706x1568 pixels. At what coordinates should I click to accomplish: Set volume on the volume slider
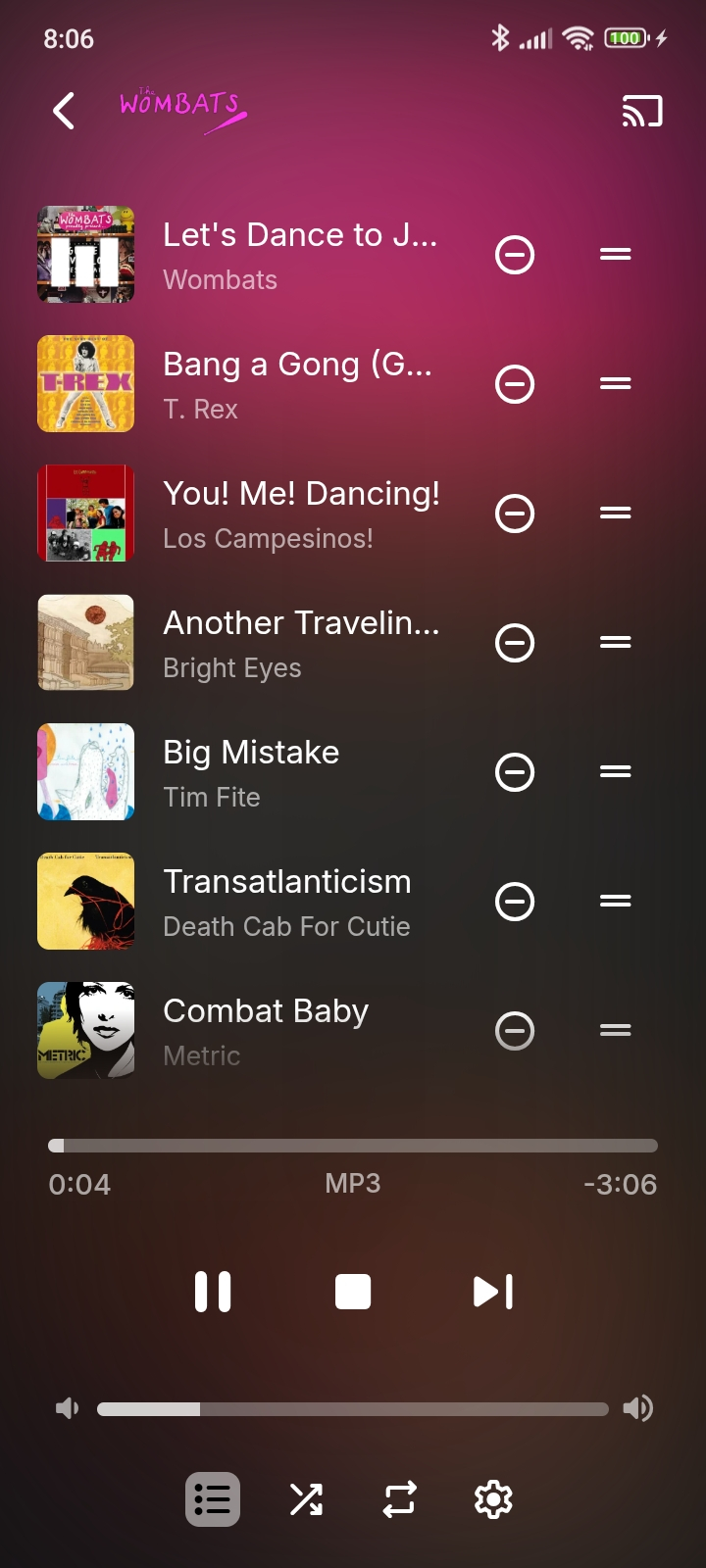point(353,1409)
